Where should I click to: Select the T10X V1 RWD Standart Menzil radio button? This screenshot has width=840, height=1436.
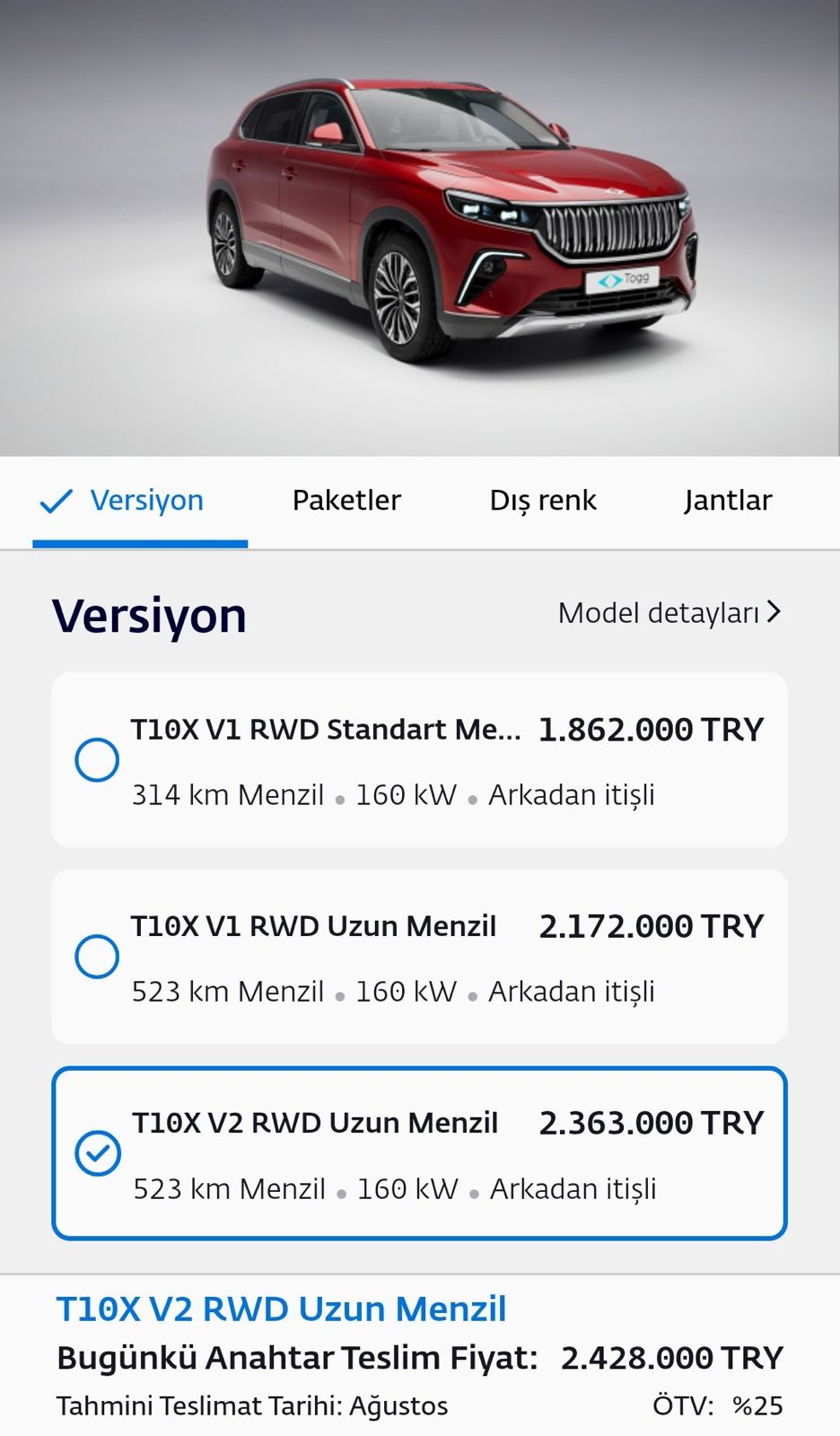pyautogui.click(x=99, y=758)
